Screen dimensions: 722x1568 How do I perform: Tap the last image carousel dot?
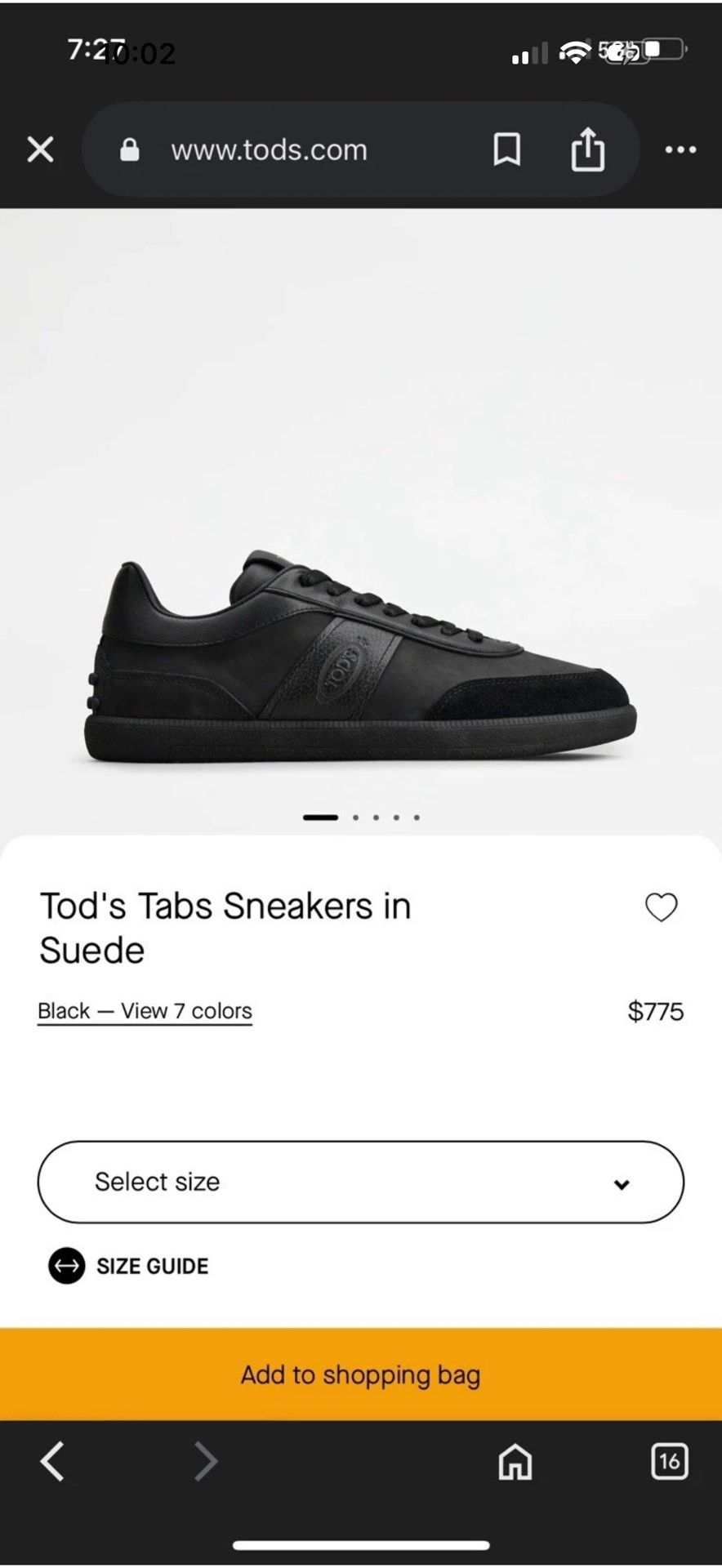tap(416, 817)
